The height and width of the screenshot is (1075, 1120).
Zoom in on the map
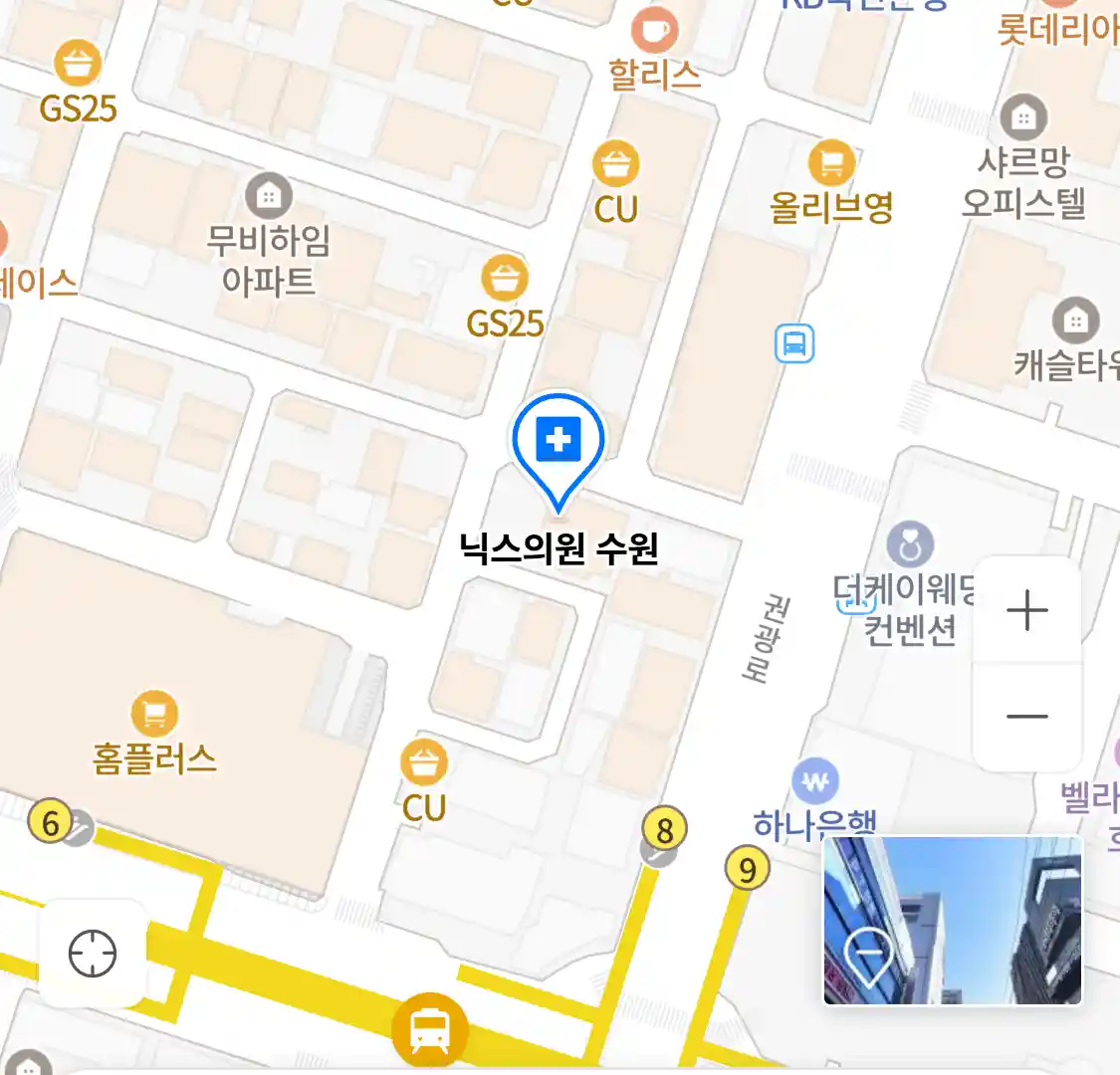pyautogui.click(x=1026, y=610)
